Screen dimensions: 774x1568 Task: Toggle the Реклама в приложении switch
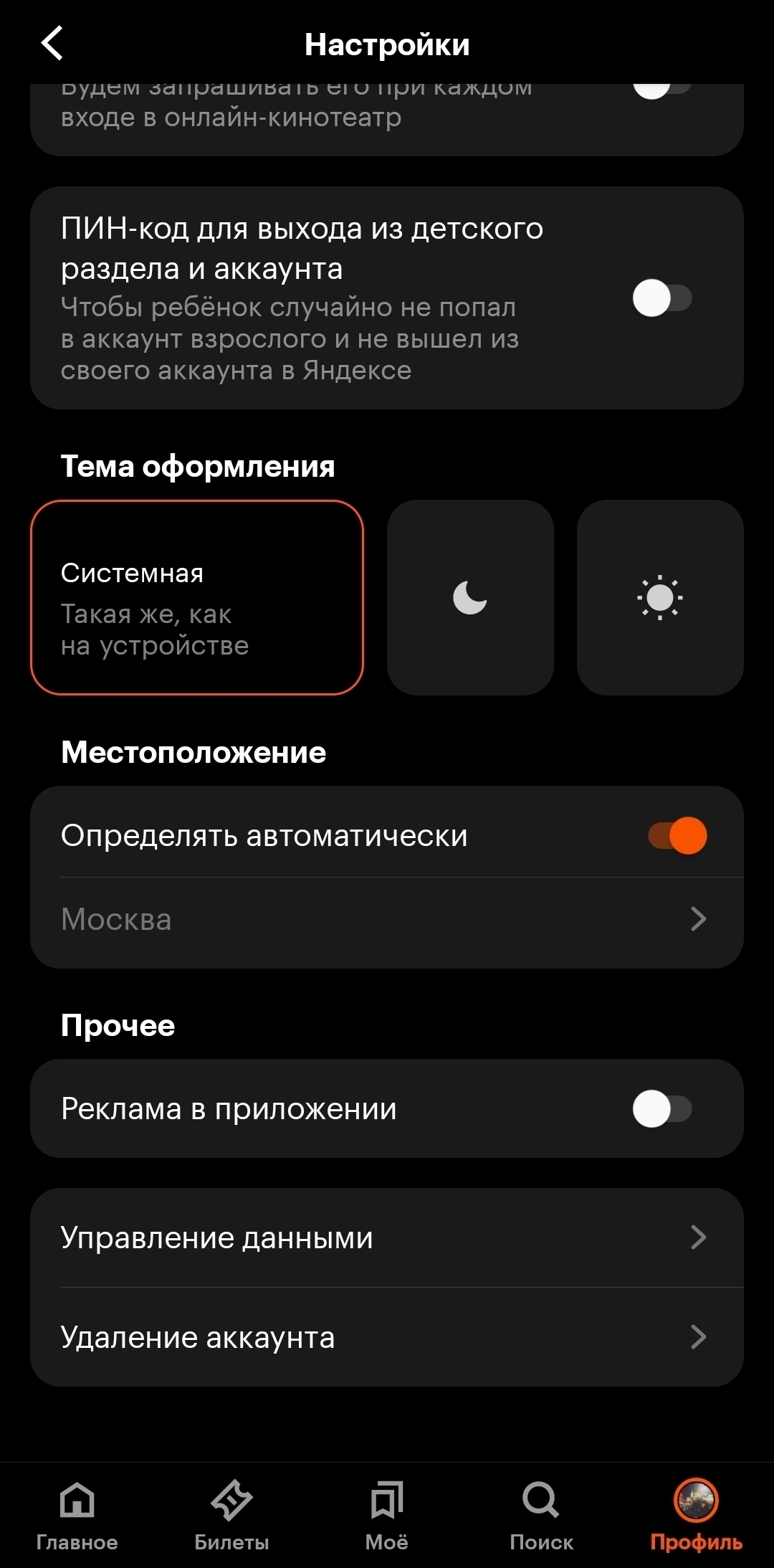(x=661, y=1108)
